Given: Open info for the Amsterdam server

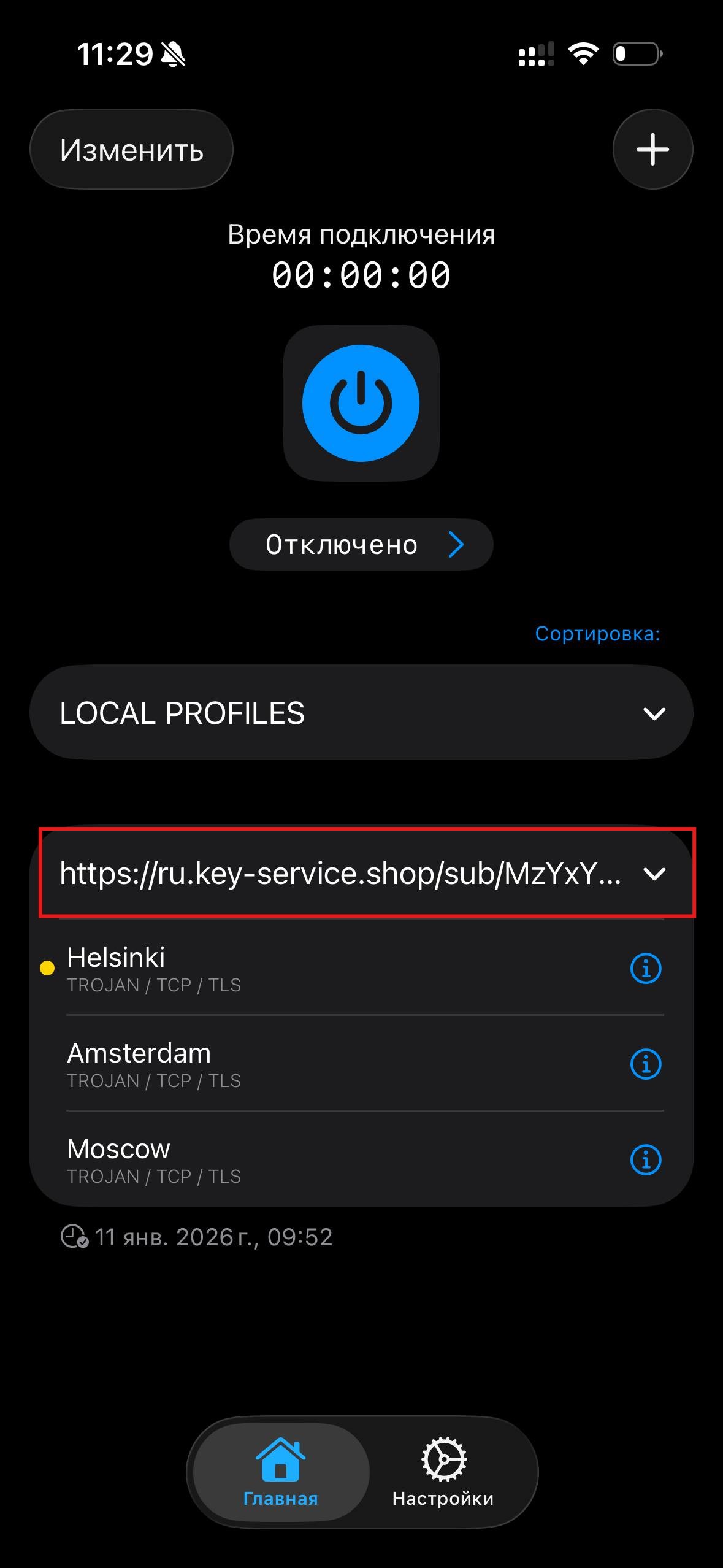Looking at the screenshot, I should [x=646, y=1064].
